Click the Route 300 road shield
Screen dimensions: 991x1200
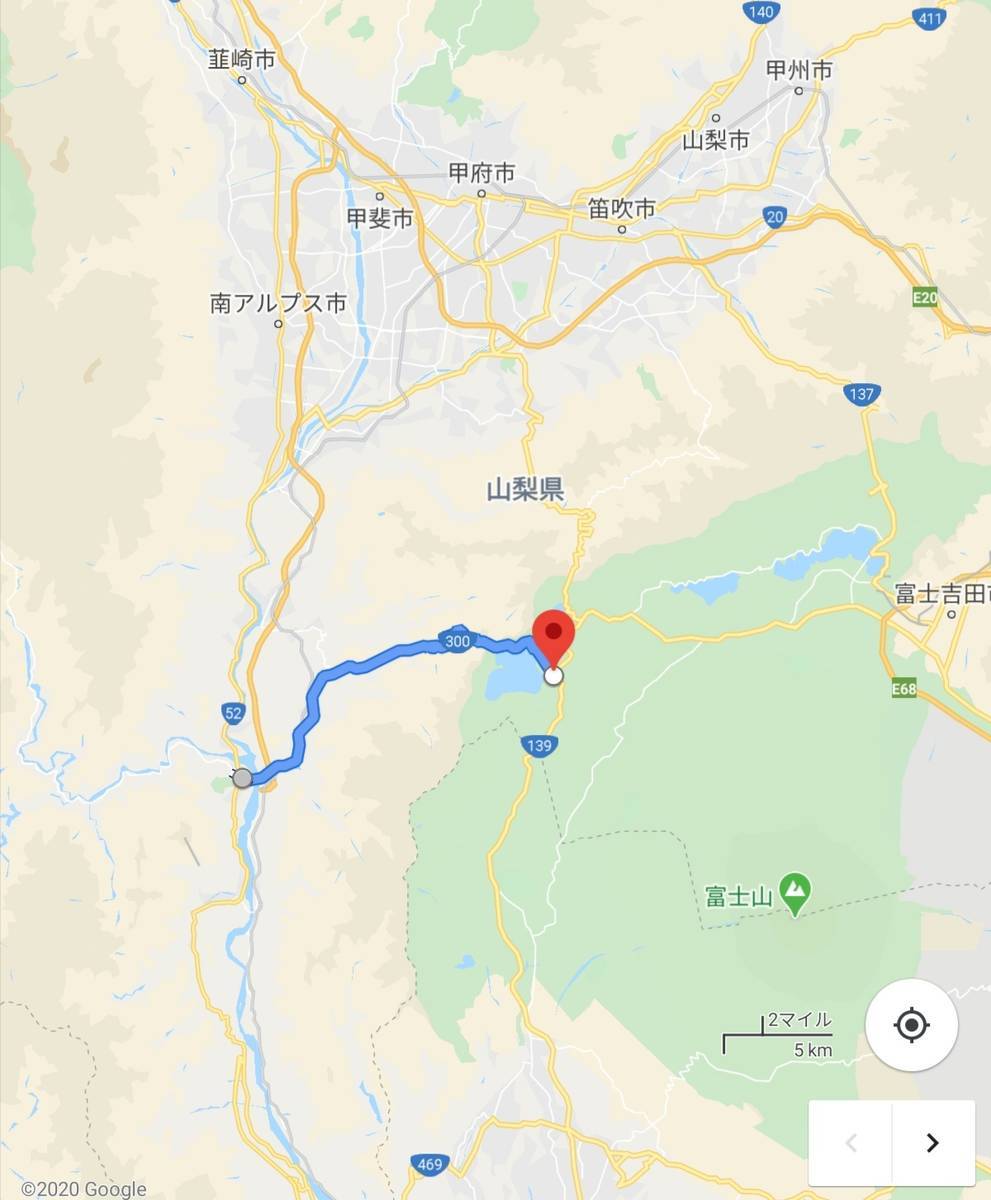point(456,641)
